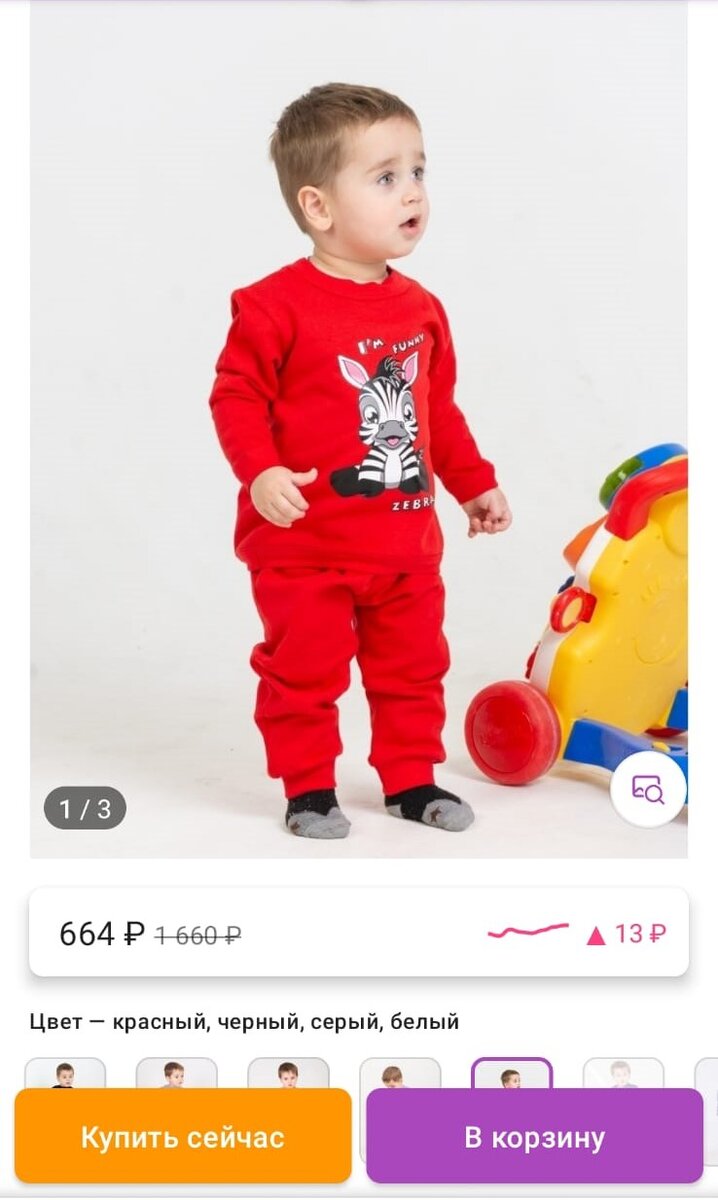The width and height of the screenshot is (718, 1200).
Task: Open the product photo of red outfit
Action: 358,430
